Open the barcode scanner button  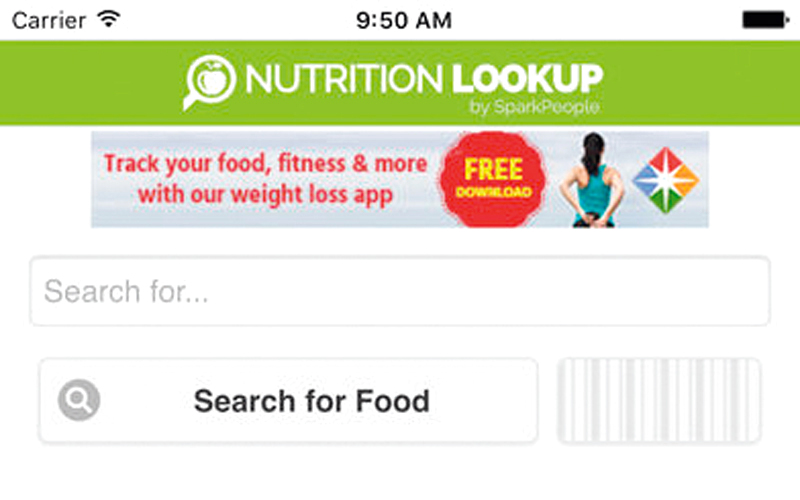tap(659, 401)
